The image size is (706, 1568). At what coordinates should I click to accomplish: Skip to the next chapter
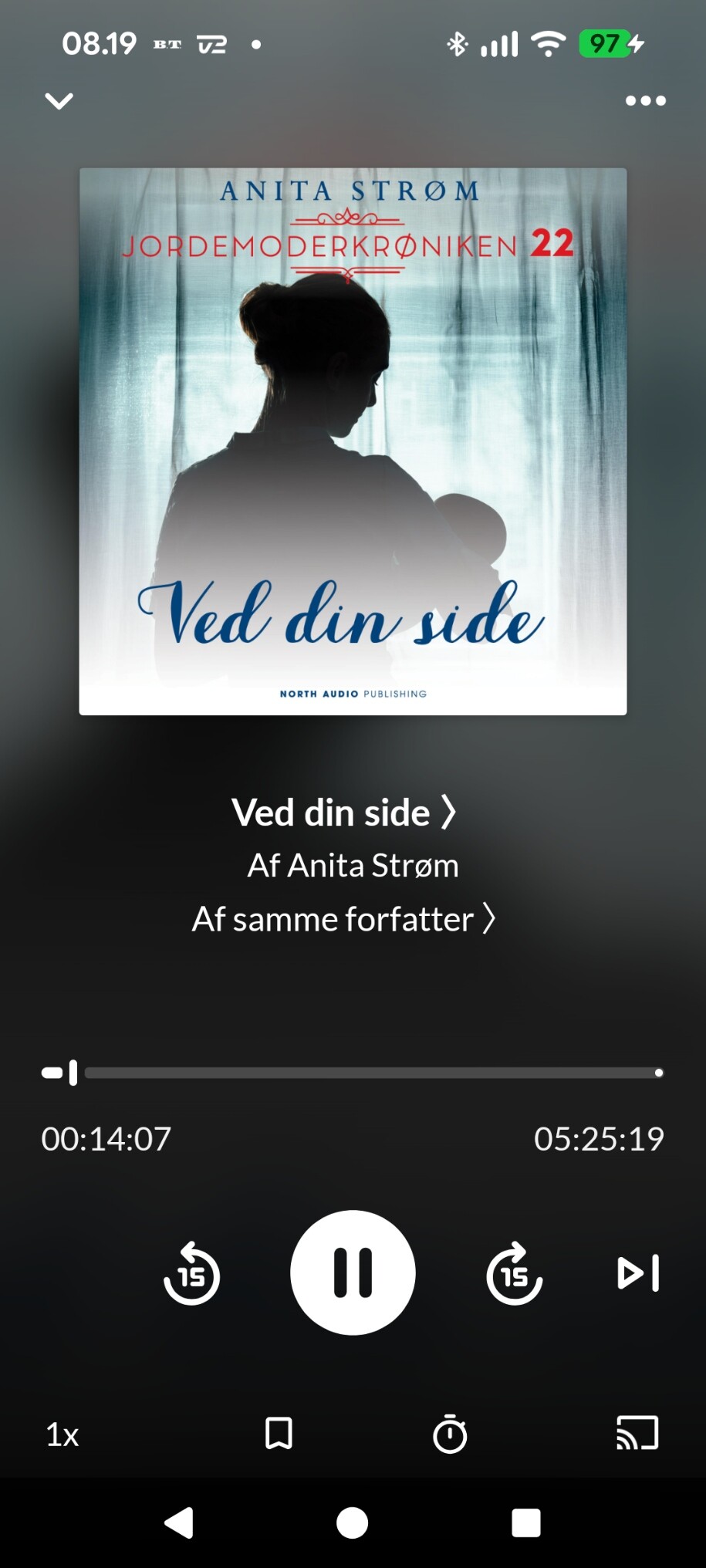pos(638,1273)
